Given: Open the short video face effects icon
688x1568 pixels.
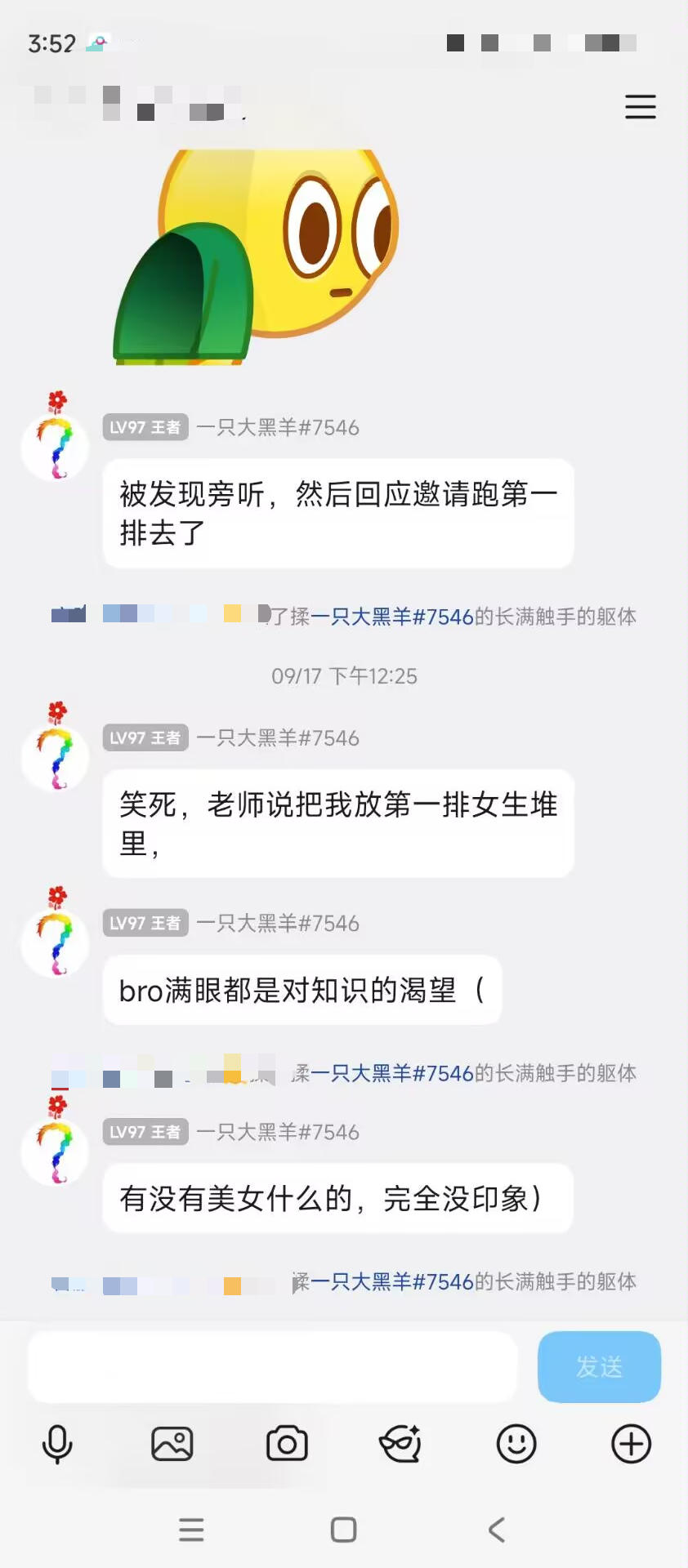Looking at the screenshot, I should [x=401, y=1444].
